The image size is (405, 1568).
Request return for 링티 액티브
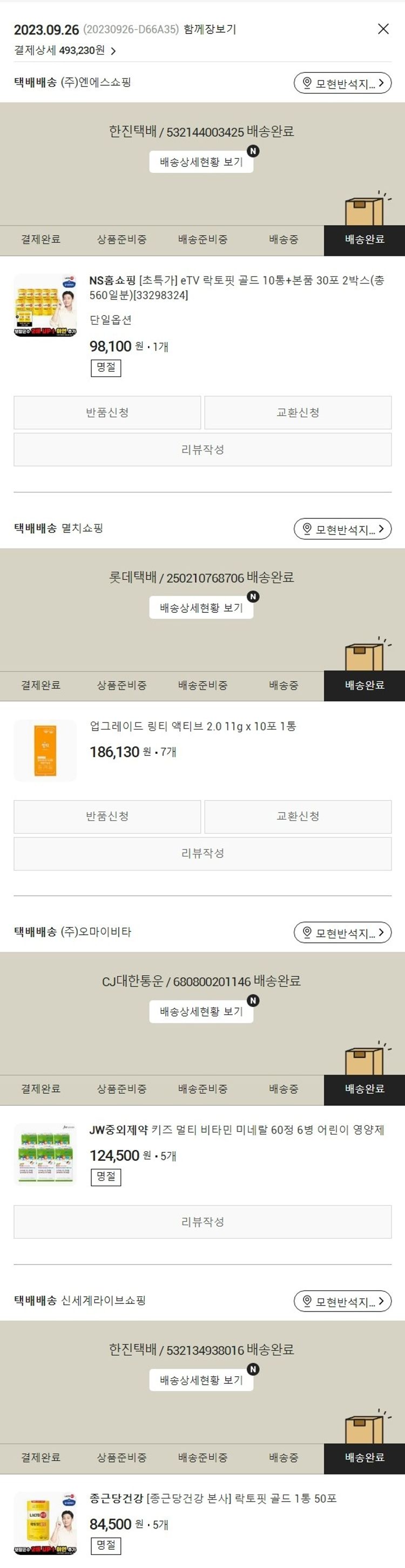(x=107, y=816)
